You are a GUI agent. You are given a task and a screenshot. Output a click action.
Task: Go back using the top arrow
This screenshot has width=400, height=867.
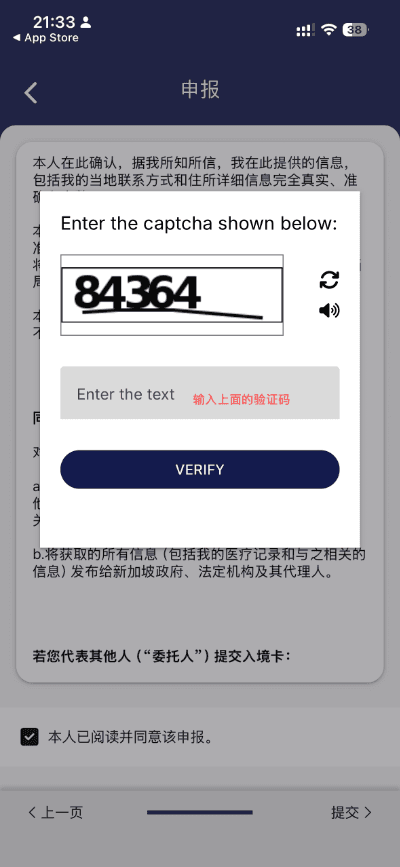coord(31,92)
